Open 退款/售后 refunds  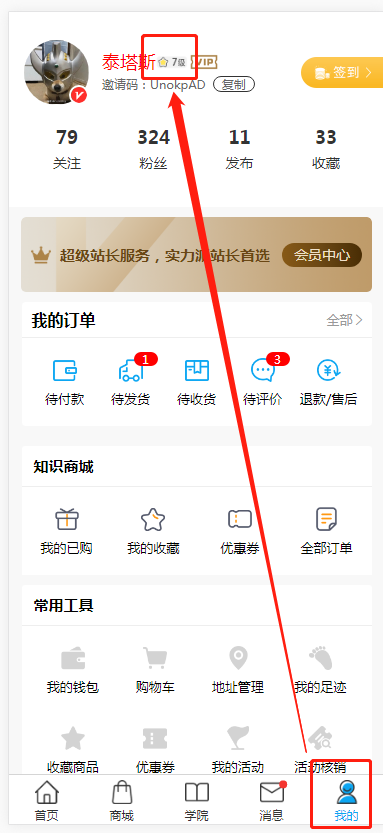[328, 382]
